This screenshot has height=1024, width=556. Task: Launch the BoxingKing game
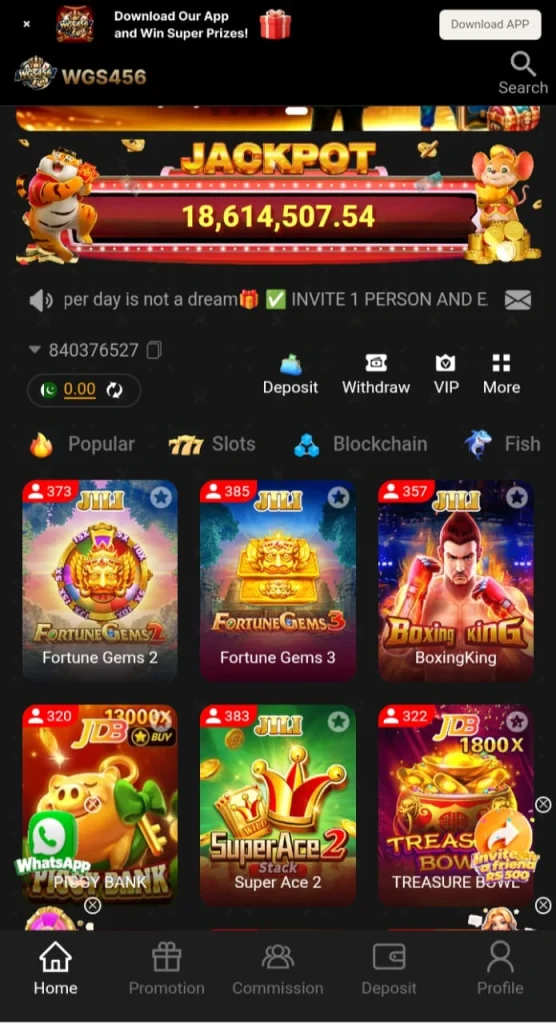455,581
